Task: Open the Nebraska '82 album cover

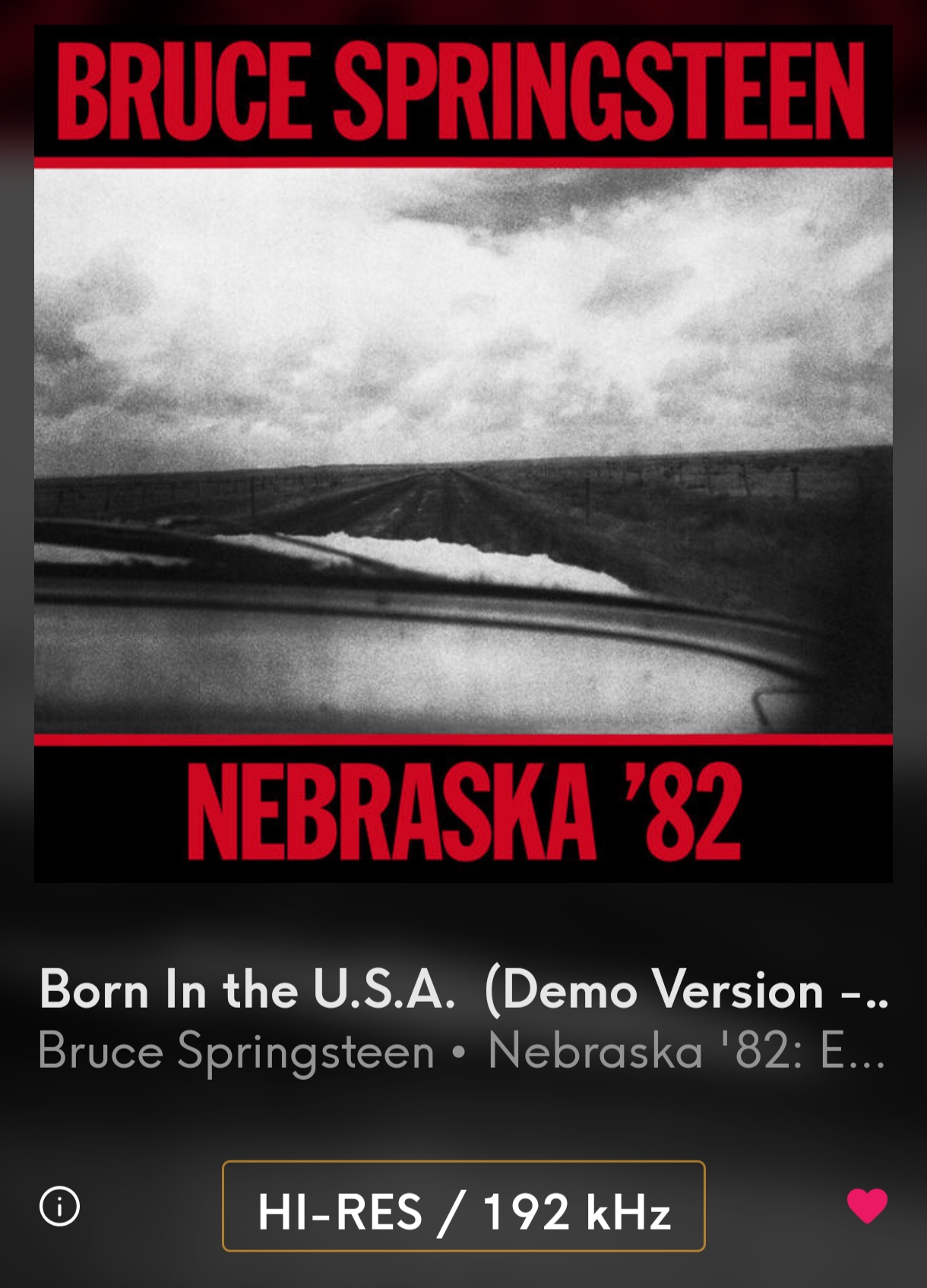Action: pyautogui.click(x=463, y=453)
